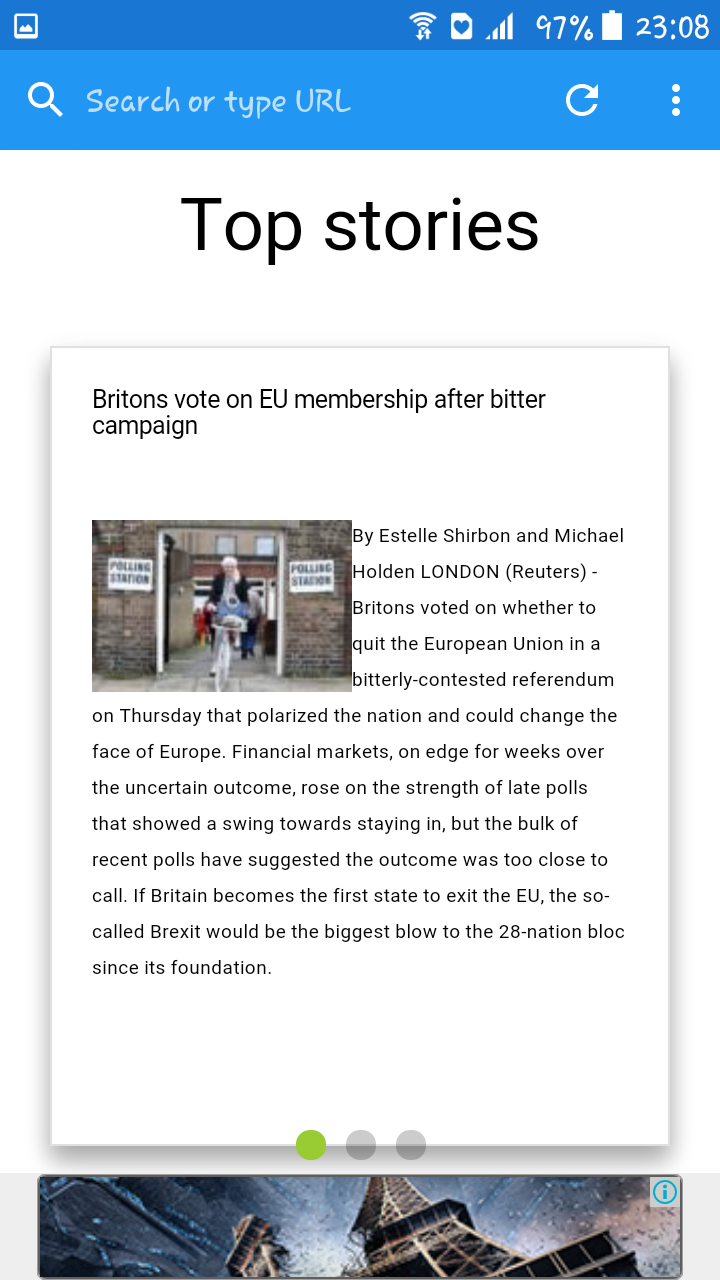Jump to the third story dot
The image size is (720, 1280).
click(411, 1145)
